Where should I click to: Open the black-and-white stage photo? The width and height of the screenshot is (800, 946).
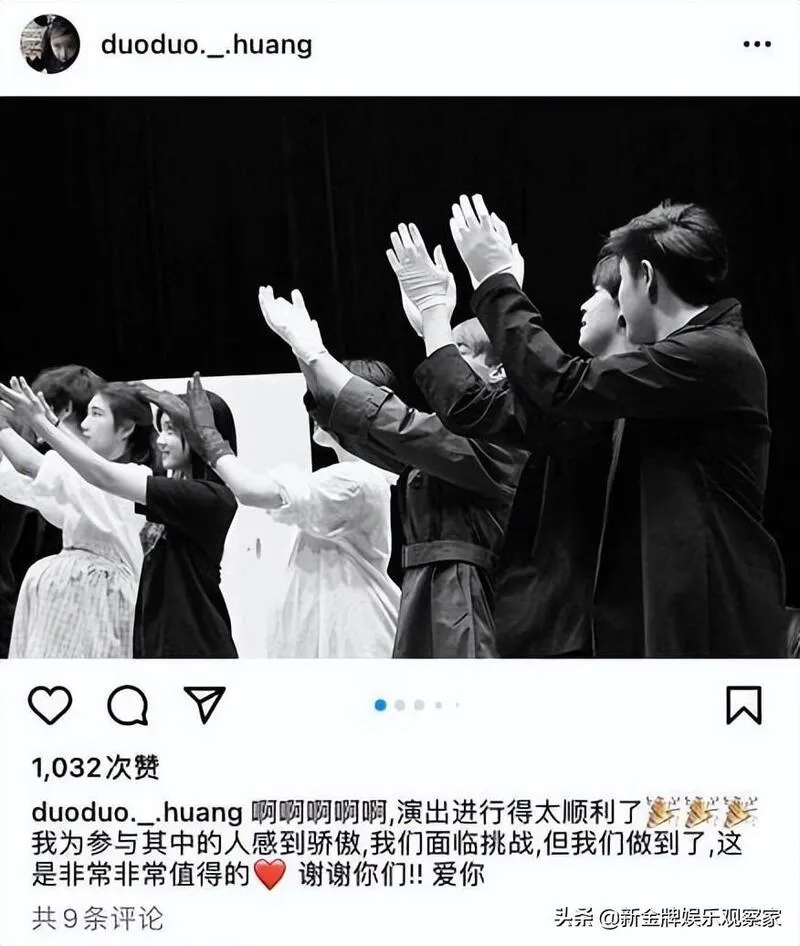(400, 378)
